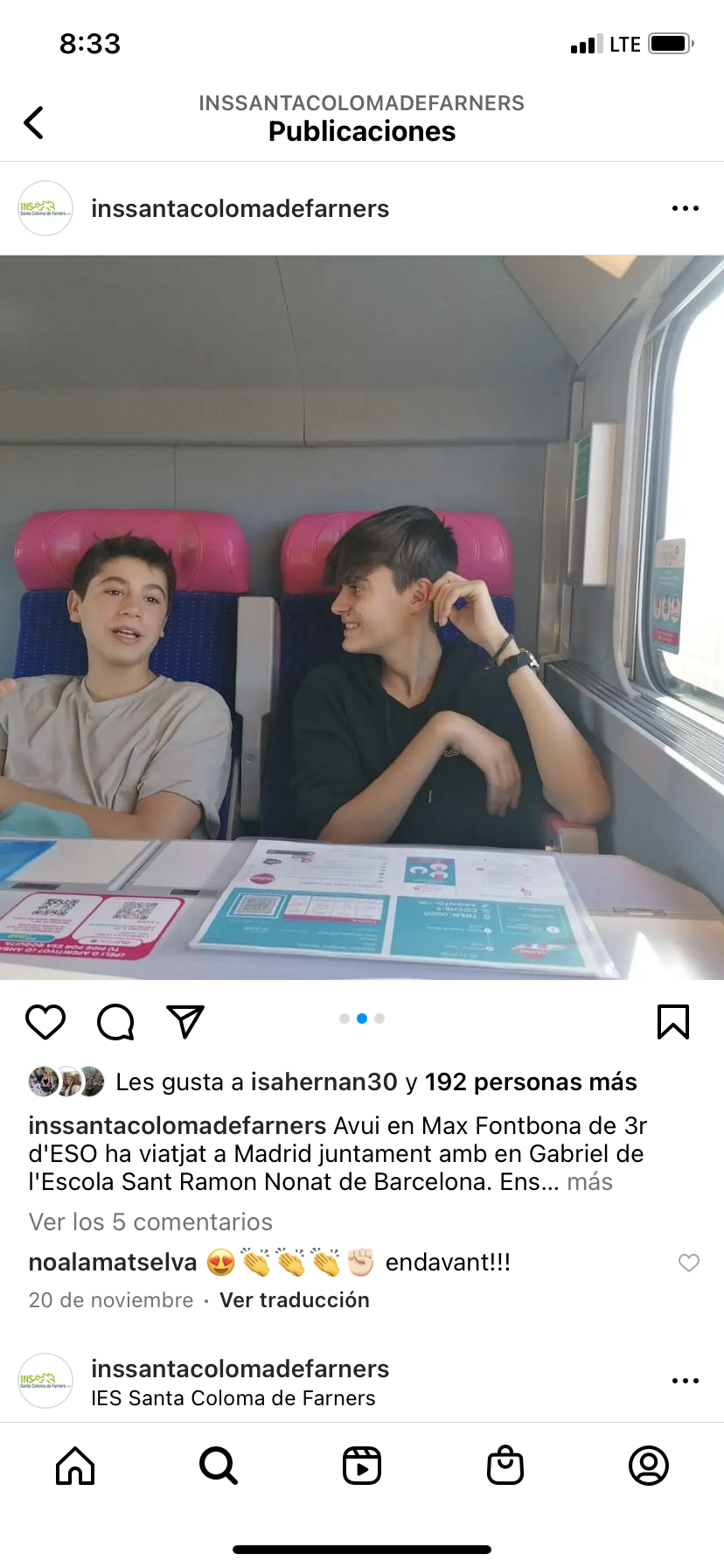Like noalamatselva's comment
Image resolution: width=724 pixels, height=1568 pixels.
[x=689, y=1263]
